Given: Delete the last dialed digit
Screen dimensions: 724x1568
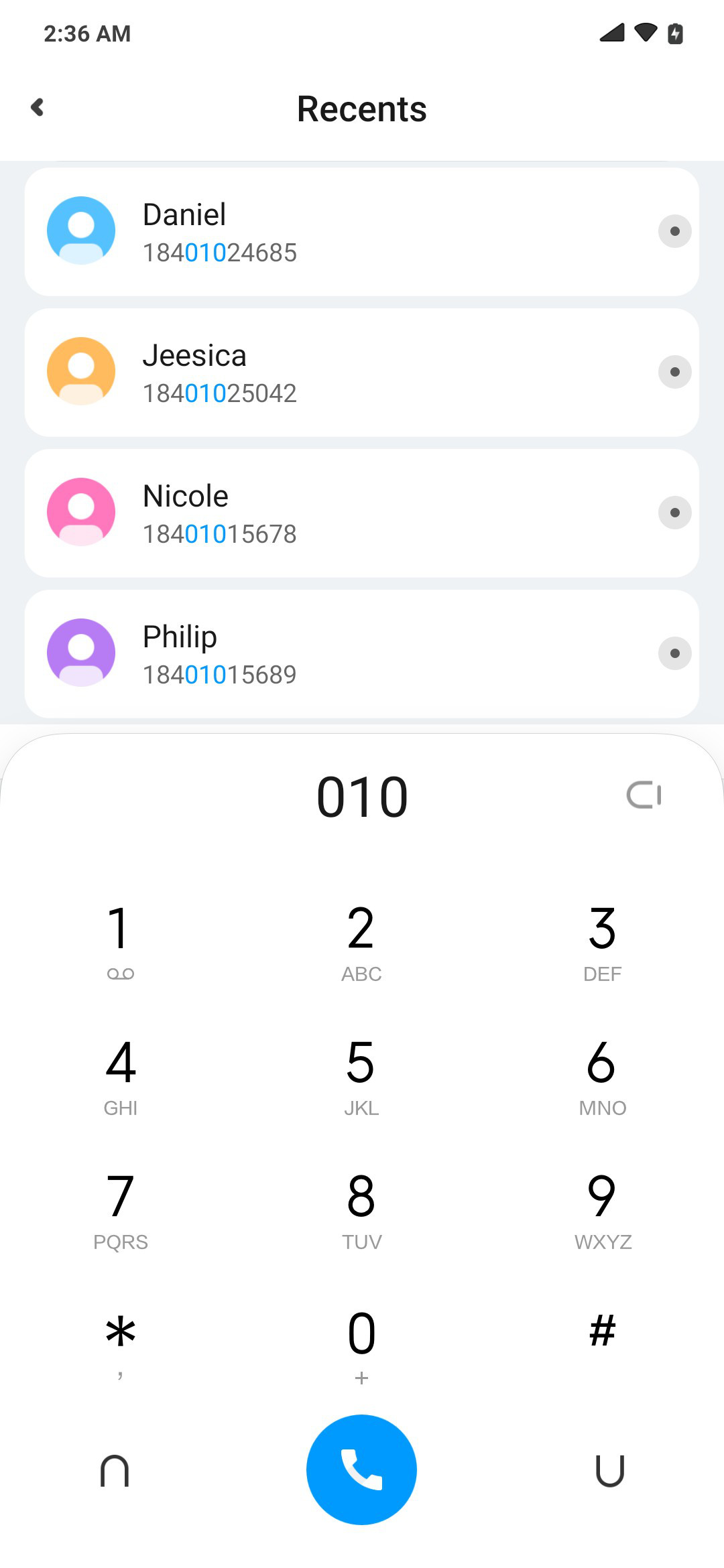Looking at the screenshot, I should (x=644, y=795).
